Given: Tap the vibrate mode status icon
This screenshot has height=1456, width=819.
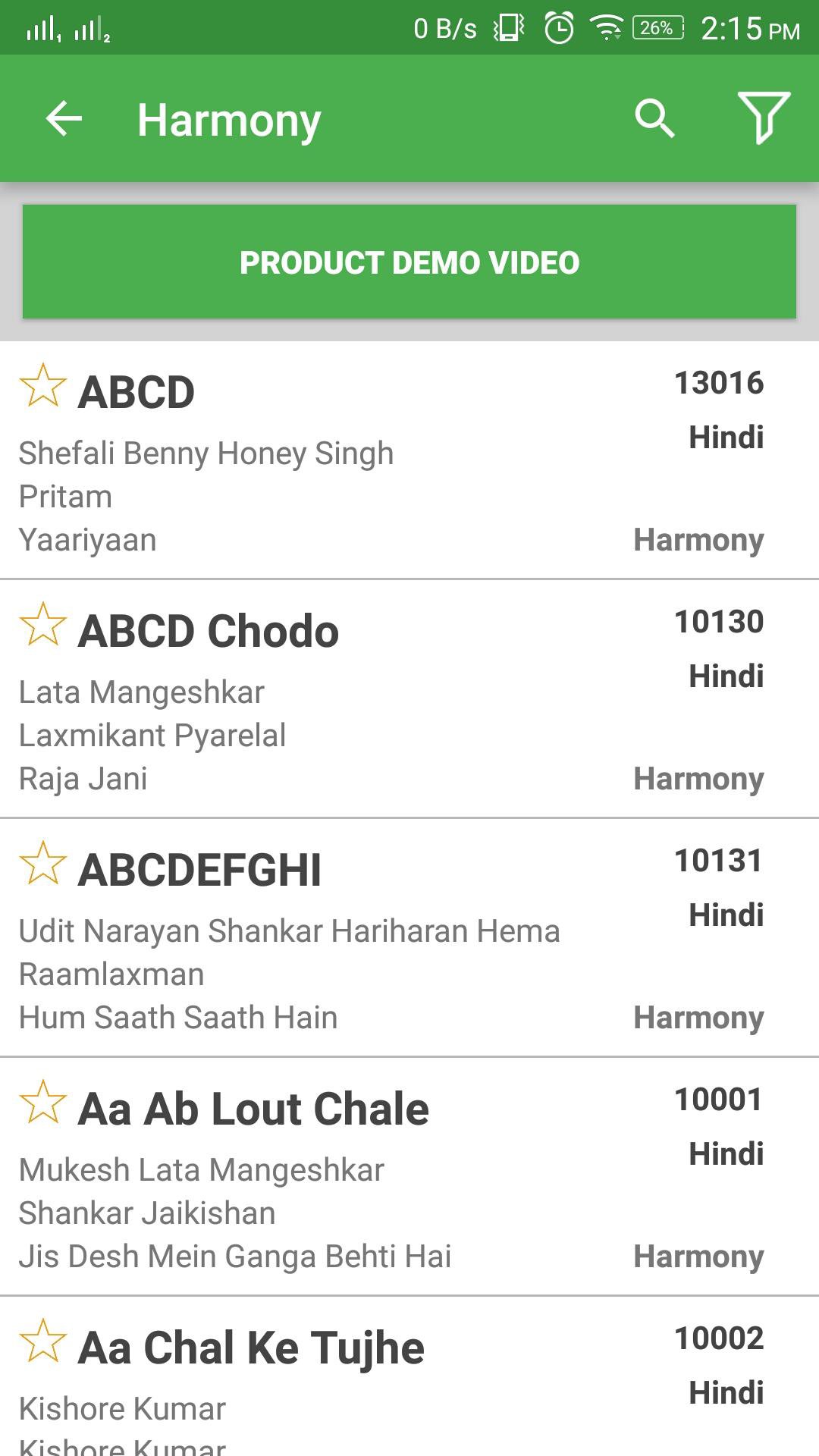Looking at the screenshot, I should [x=510, y=27].
